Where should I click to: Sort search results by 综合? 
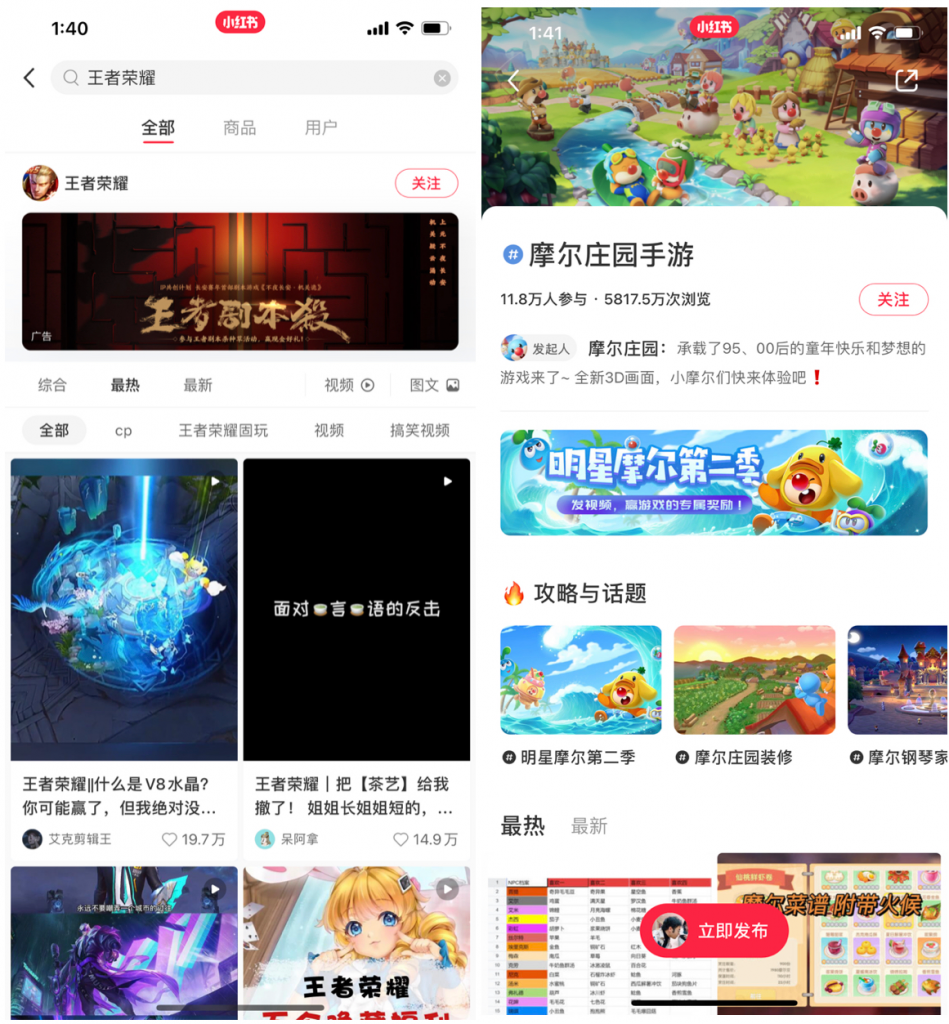[x=52, y=385]
